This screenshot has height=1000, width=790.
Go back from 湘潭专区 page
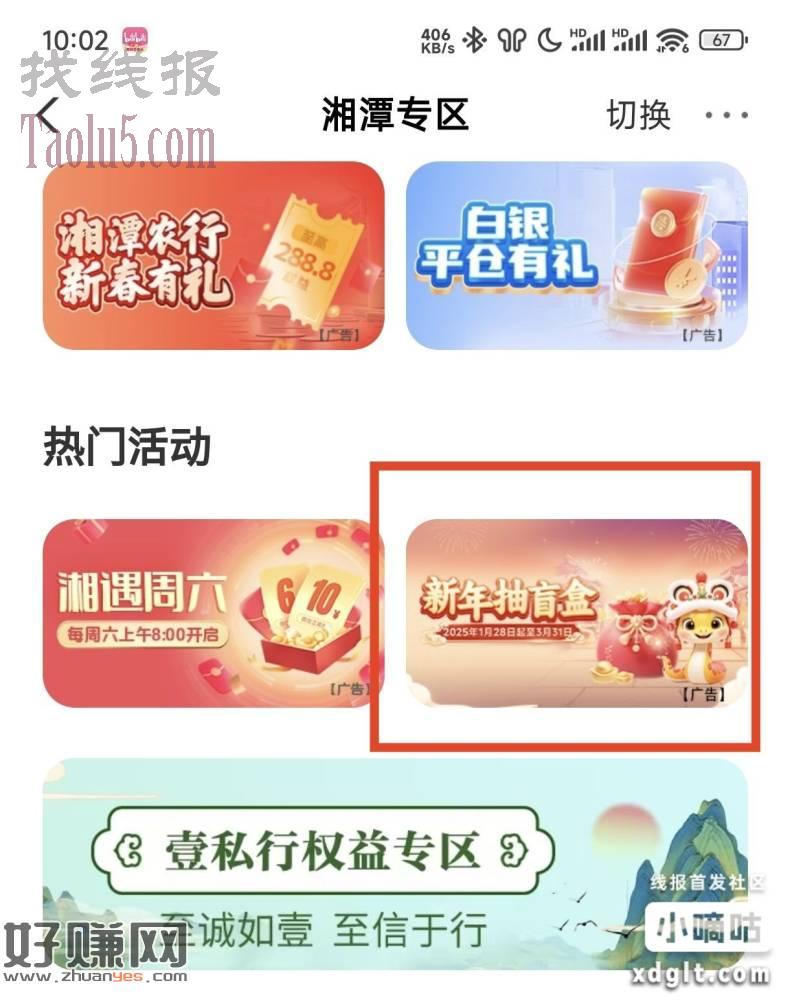tap(48, 115)
